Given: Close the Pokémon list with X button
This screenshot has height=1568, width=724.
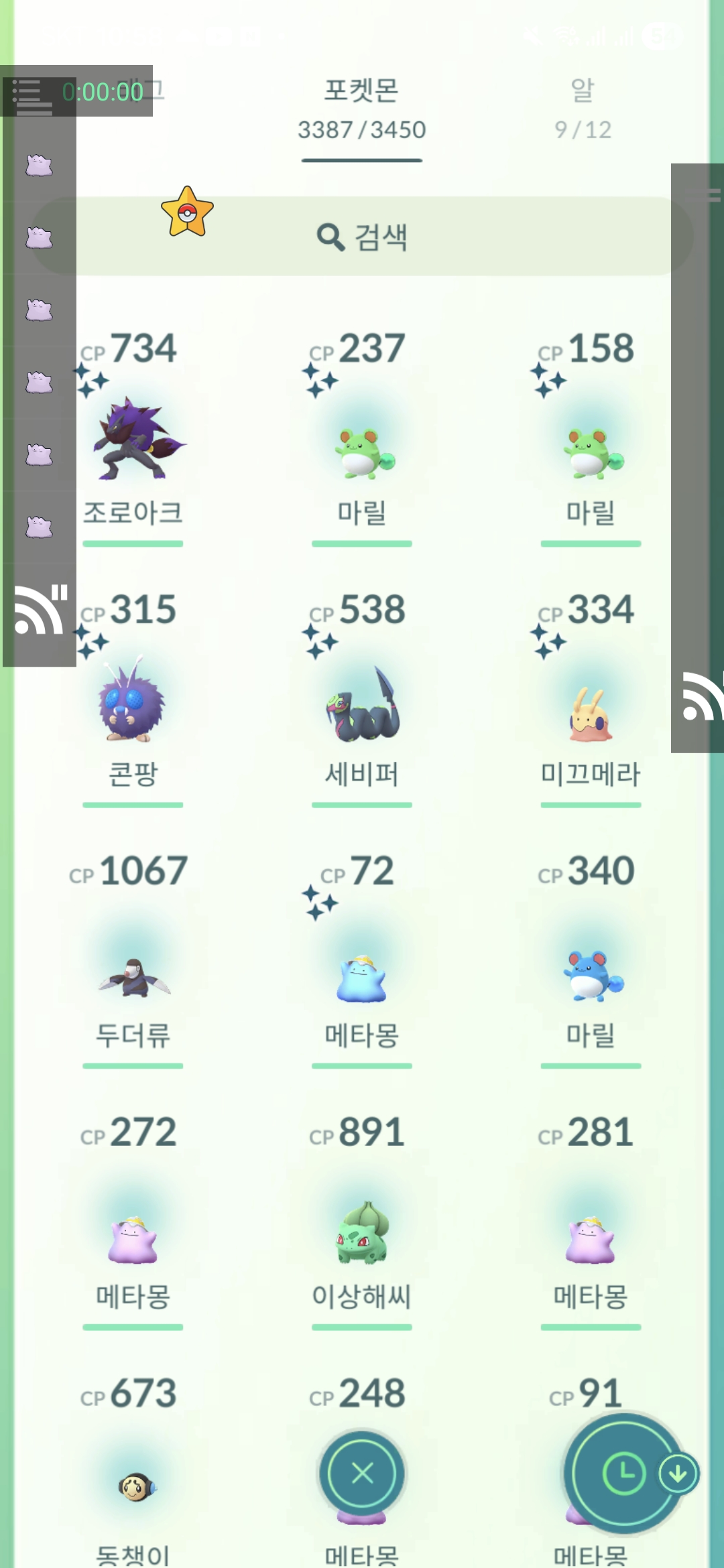Looking at the screenshot, I should (362, 1473).
